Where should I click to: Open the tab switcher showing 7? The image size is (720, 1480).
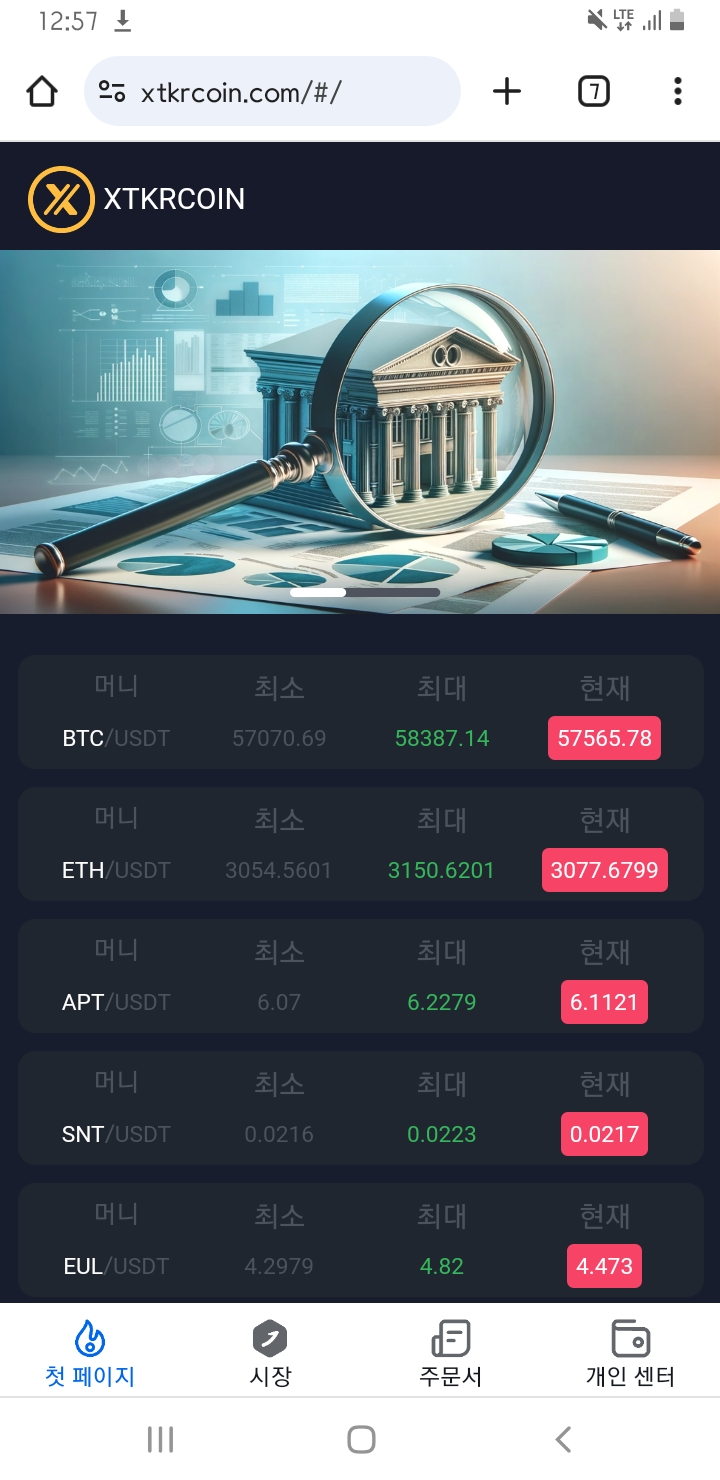pyautogui.click(x=593, y=92)
